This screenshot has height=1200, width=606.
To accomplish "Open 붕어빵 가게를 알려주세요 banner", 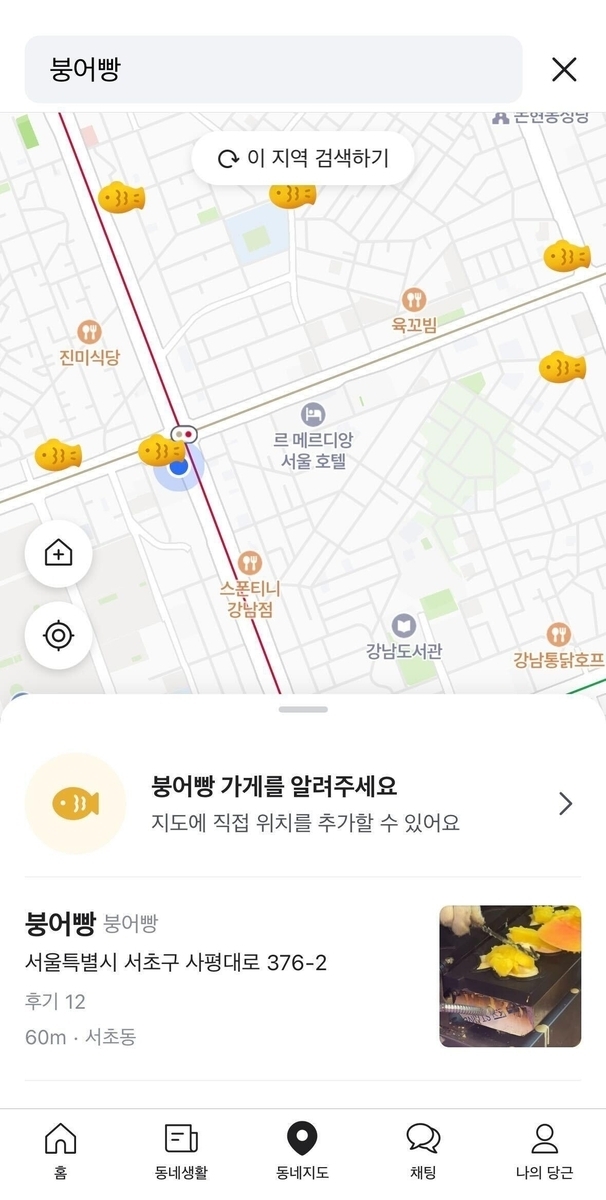I will point(302,804).
